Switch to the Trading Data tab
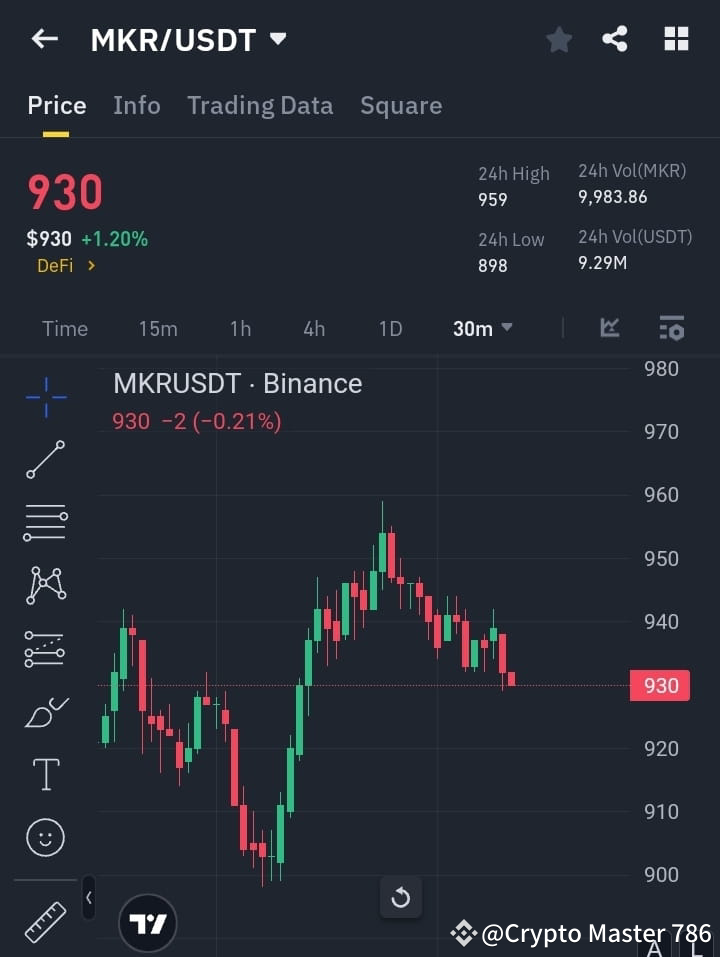This screenshot has height=957, width=720. (x=260, y=105)
